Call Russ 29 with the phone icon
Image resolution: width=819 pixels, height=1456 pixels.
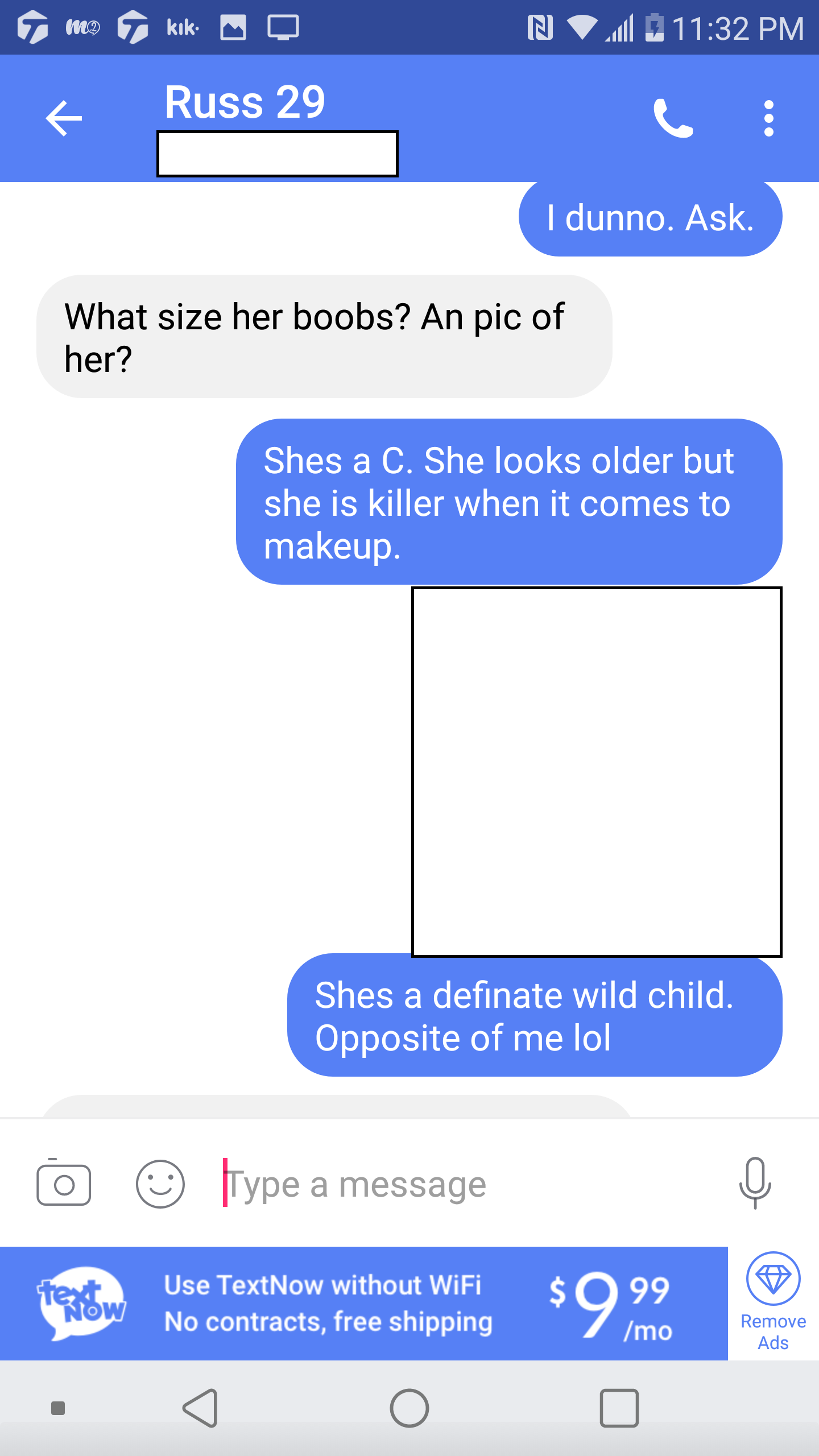tap(673, 118)
